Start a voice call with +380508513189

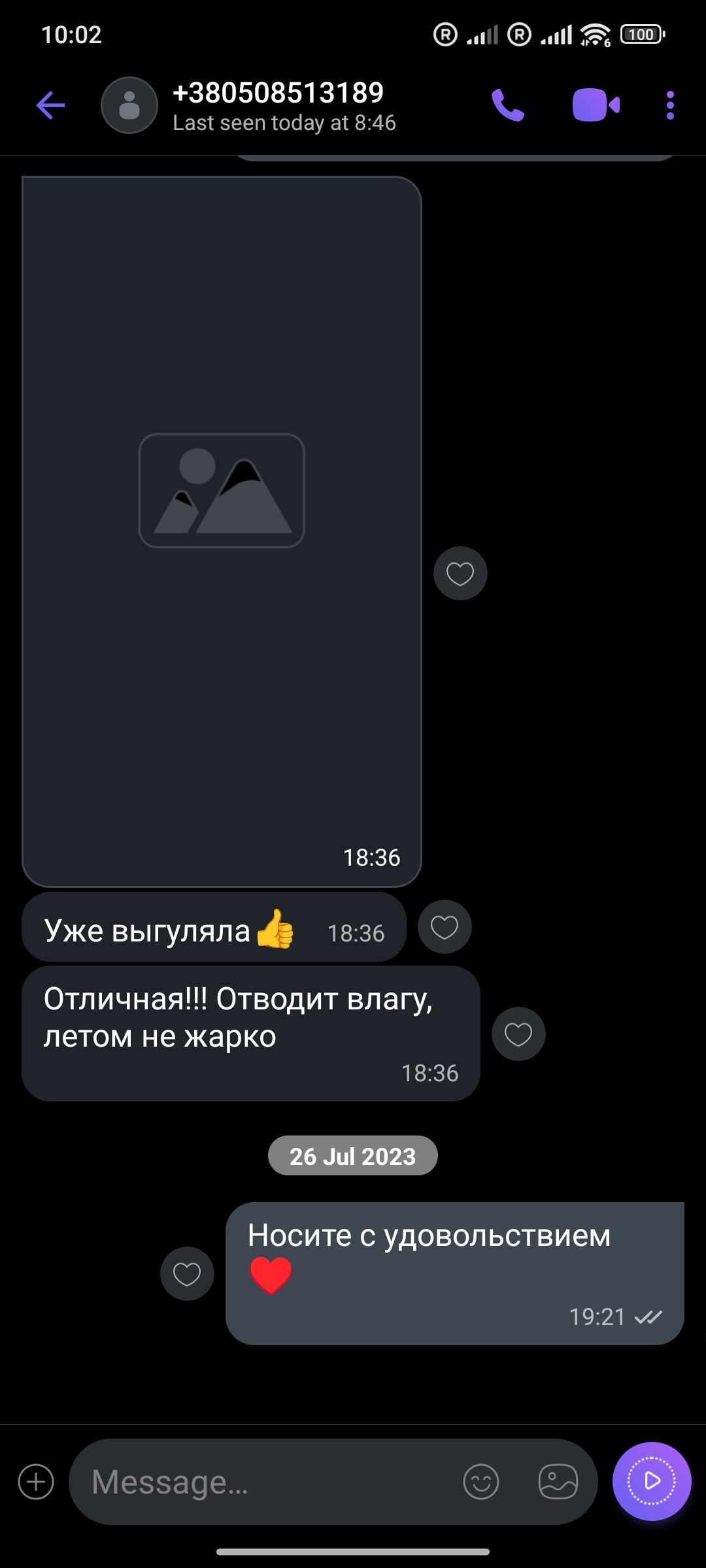(508, 105)
